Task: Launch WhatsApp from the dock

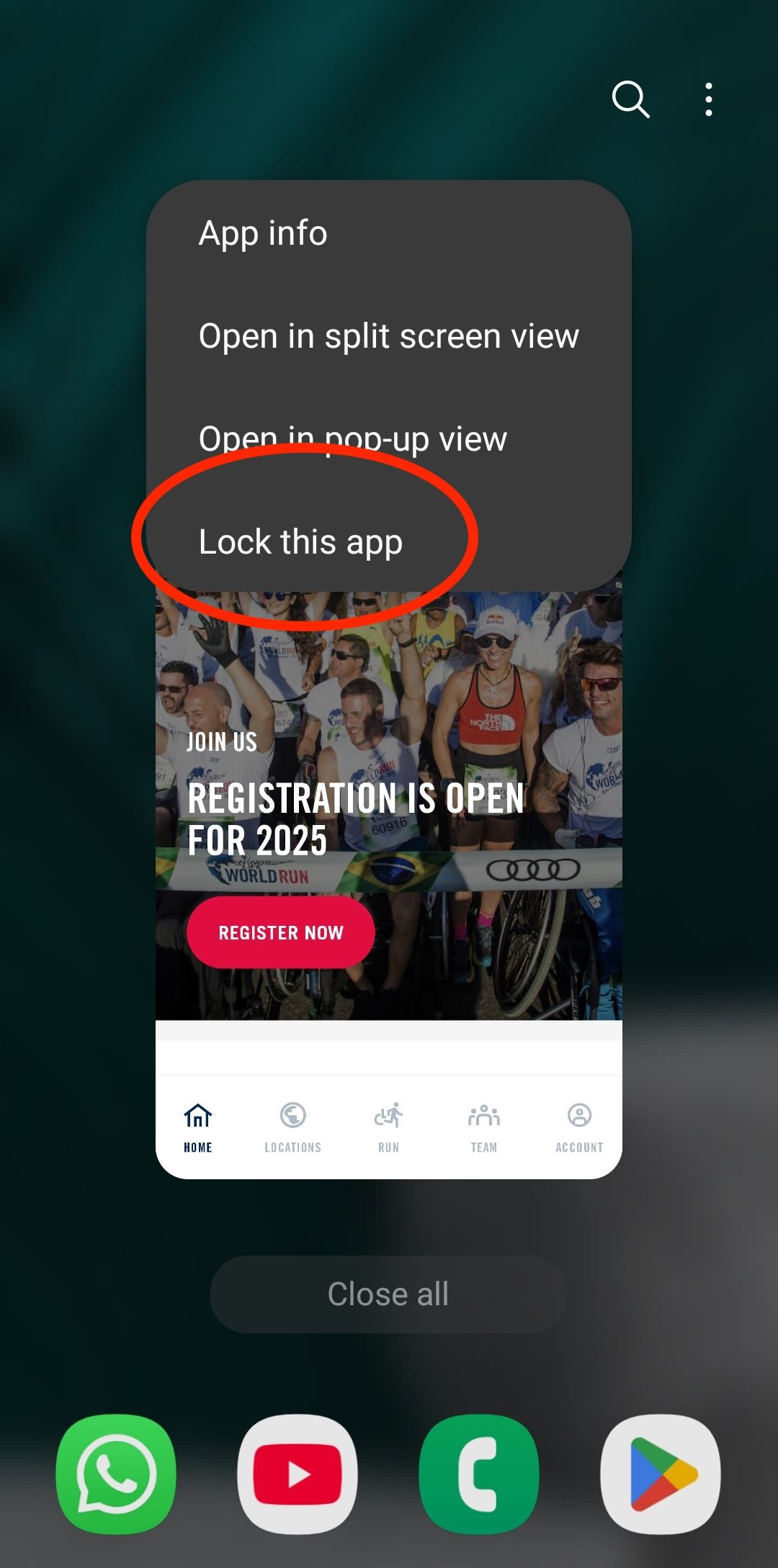Action: [x=116, y=1474]
